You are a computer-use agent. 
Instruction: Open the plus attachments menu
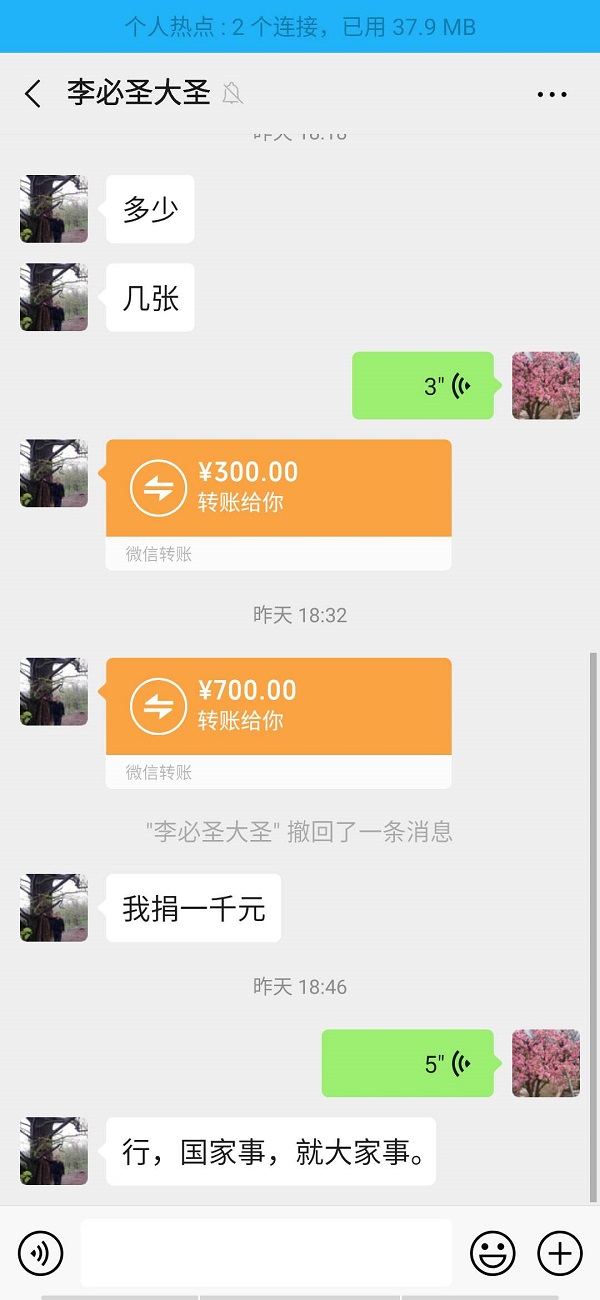560,1252
